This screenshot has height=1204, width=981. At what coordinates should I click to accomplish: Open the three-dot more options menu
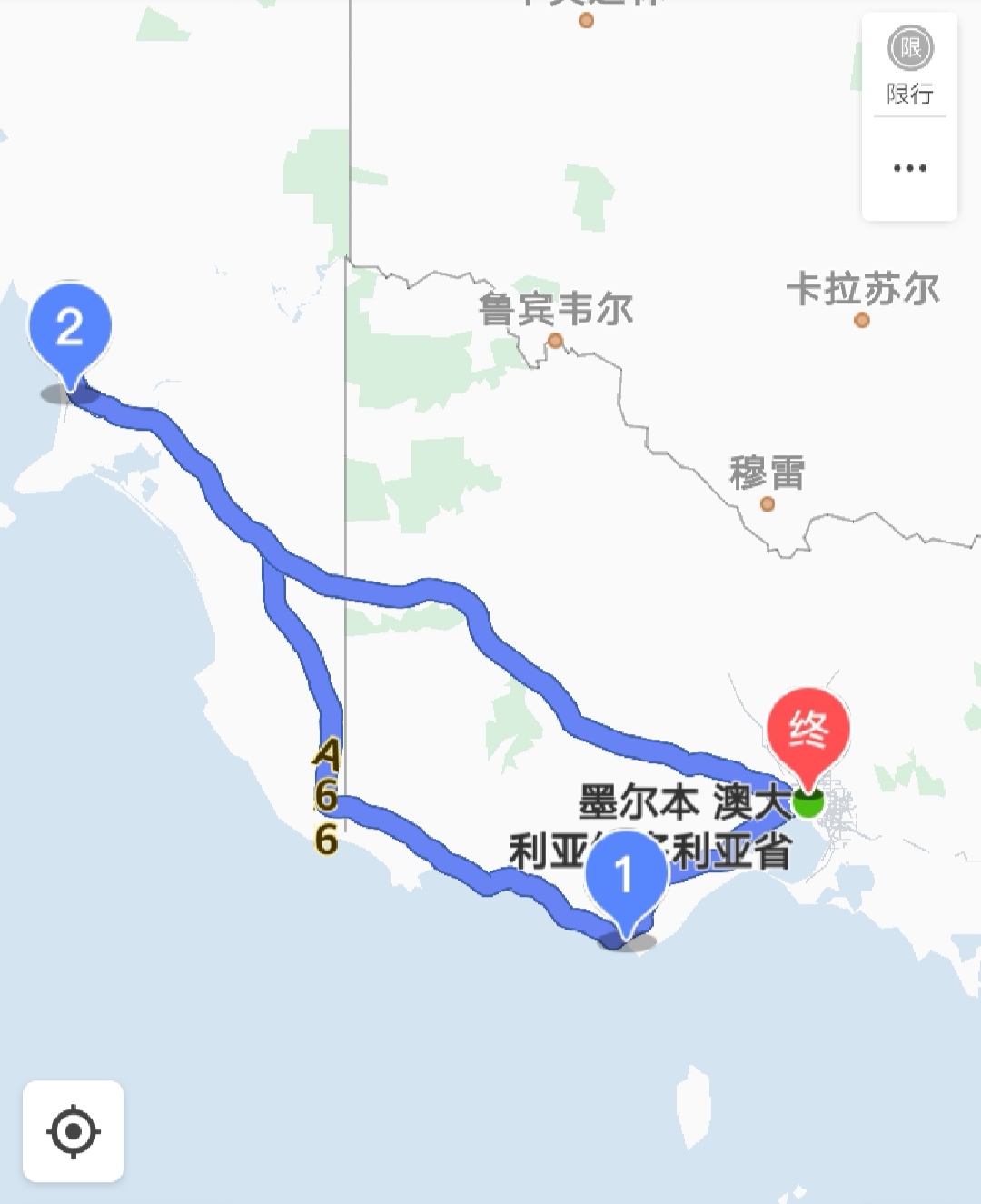pyautogui.click(x=909, y=168)
